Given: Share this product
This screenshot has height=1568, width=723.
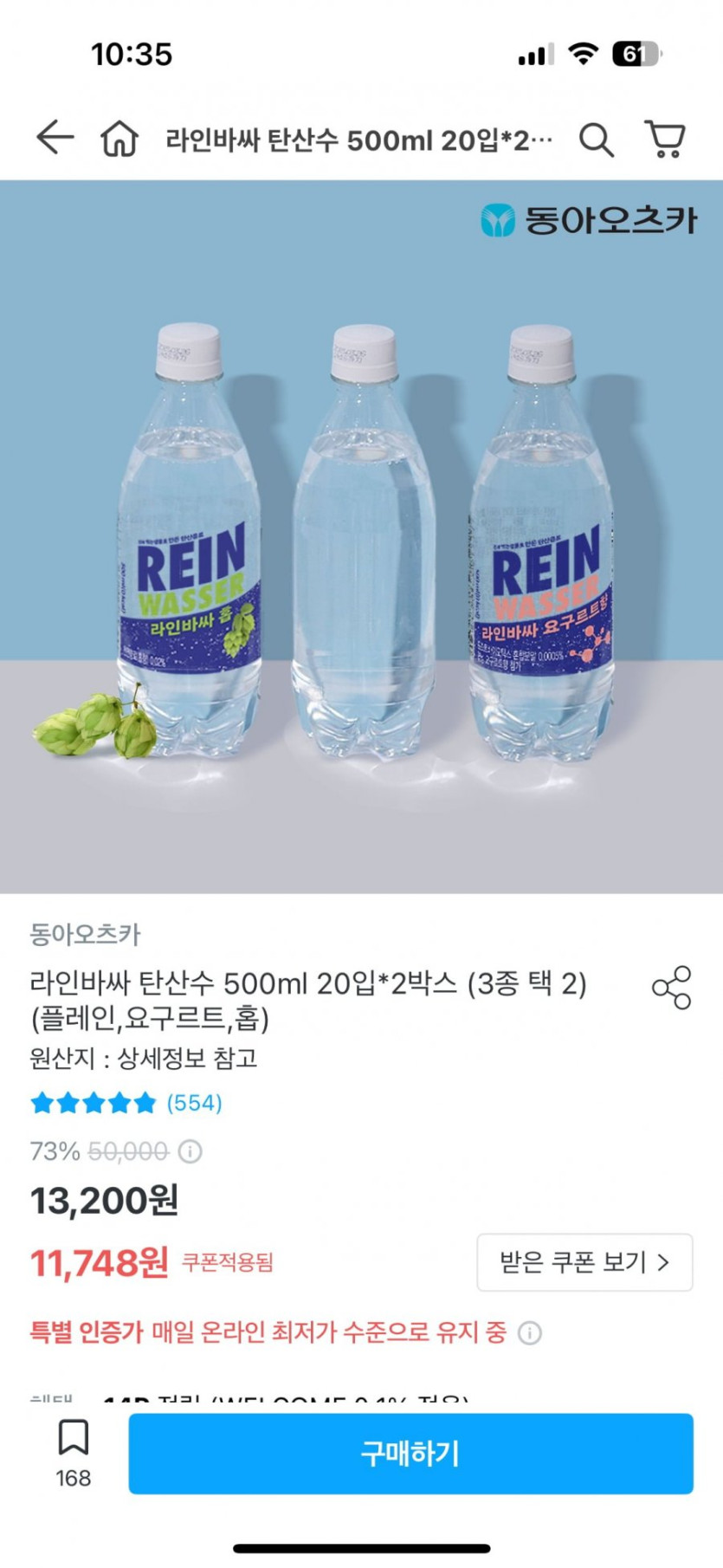Looking at the screenshot, I should pos(671,988).
